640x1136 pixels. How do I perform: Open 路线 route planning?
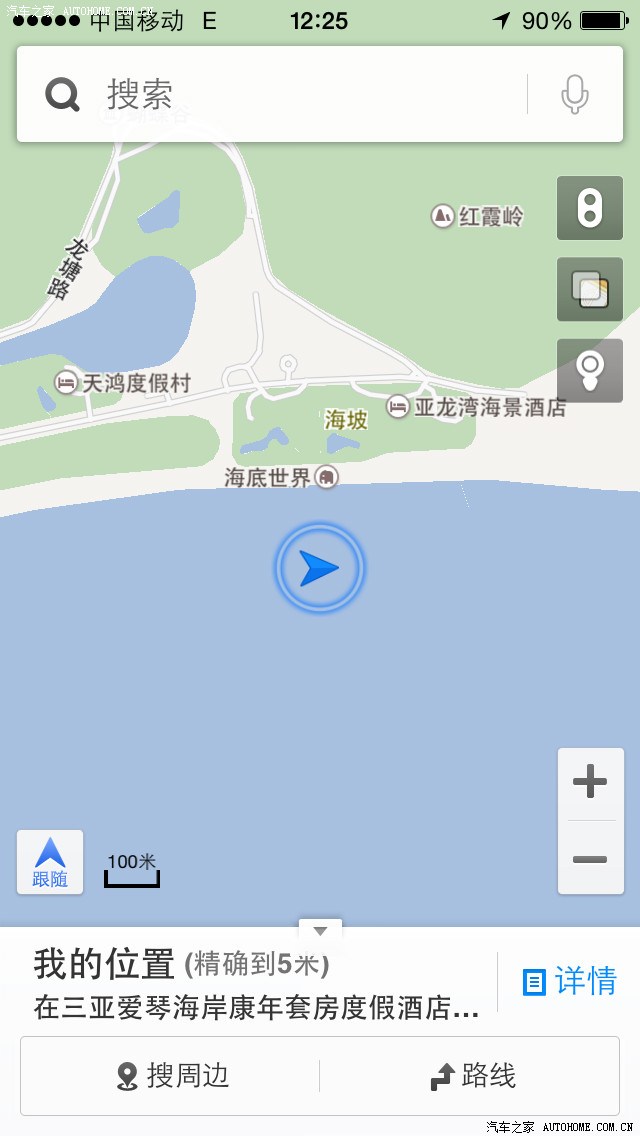point(471,1075)
